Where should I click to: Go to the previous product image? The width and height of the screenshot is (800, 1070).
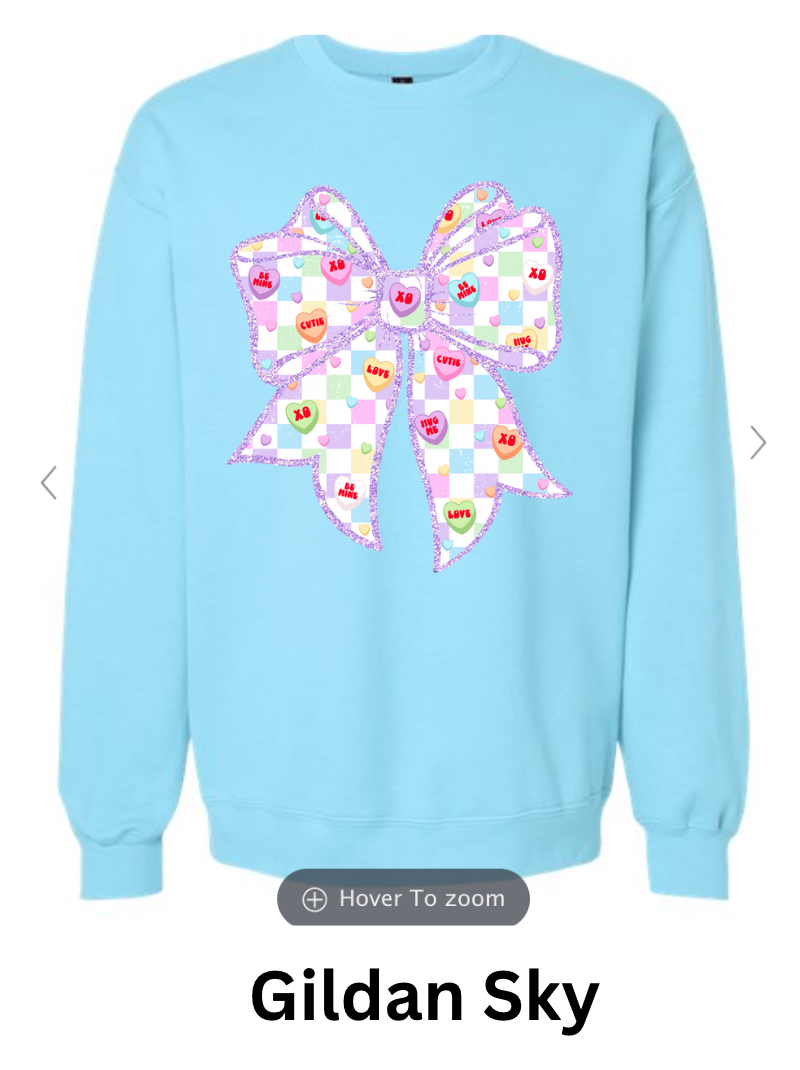[x=48, y=483]
